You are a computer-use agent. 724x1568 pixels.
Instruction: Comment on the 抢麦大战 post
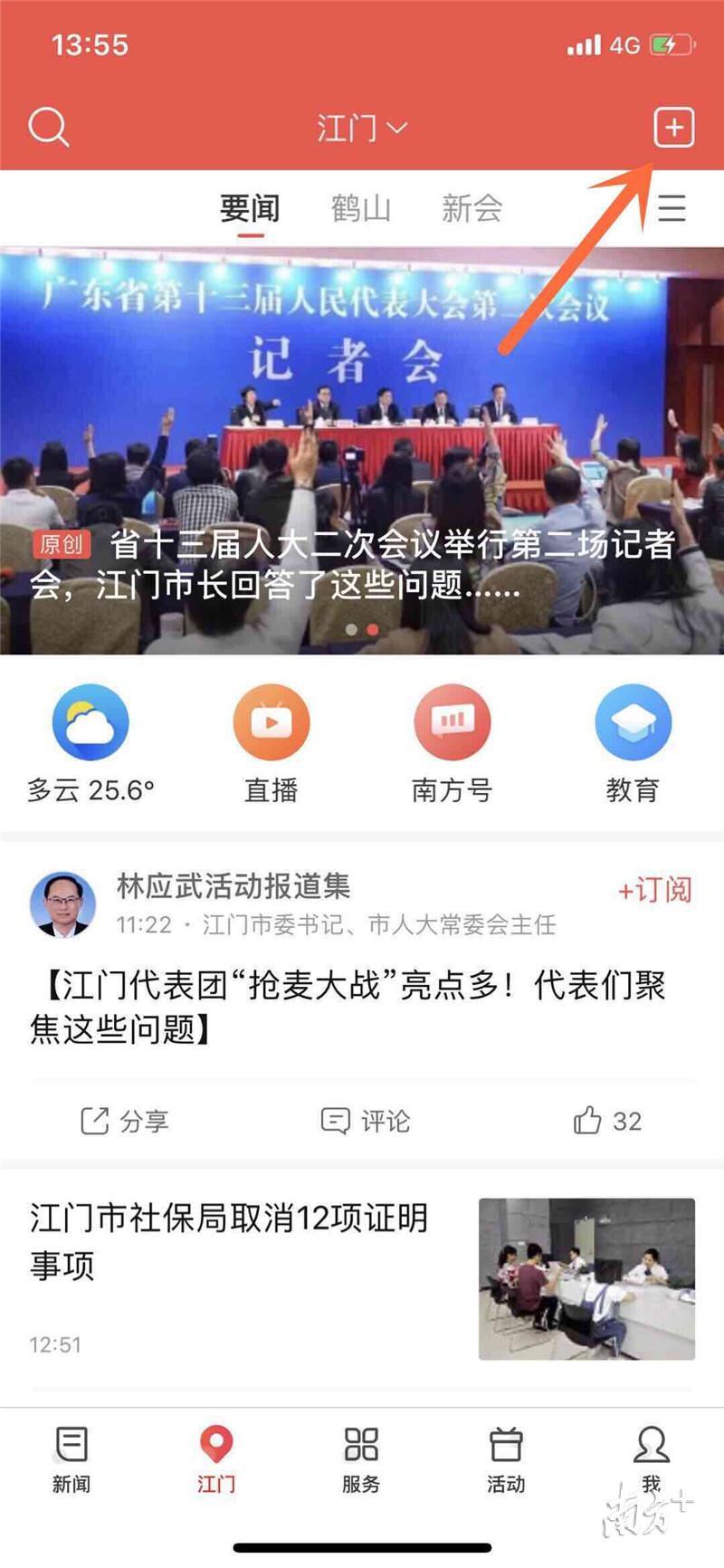coord(366,1121)
